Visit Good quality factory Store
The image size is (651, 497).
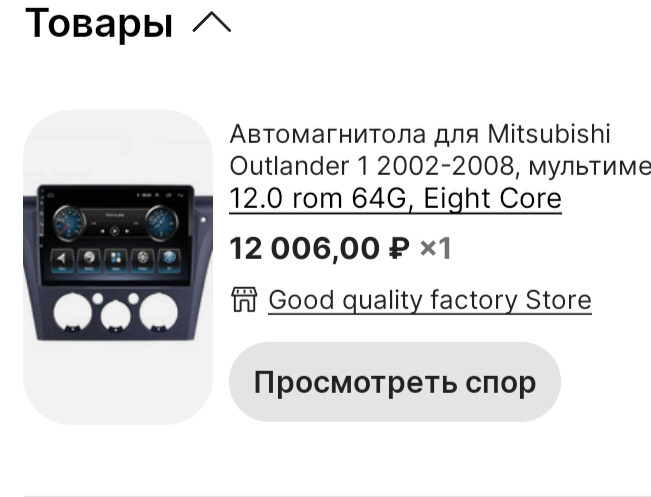[x=429, y=300]
